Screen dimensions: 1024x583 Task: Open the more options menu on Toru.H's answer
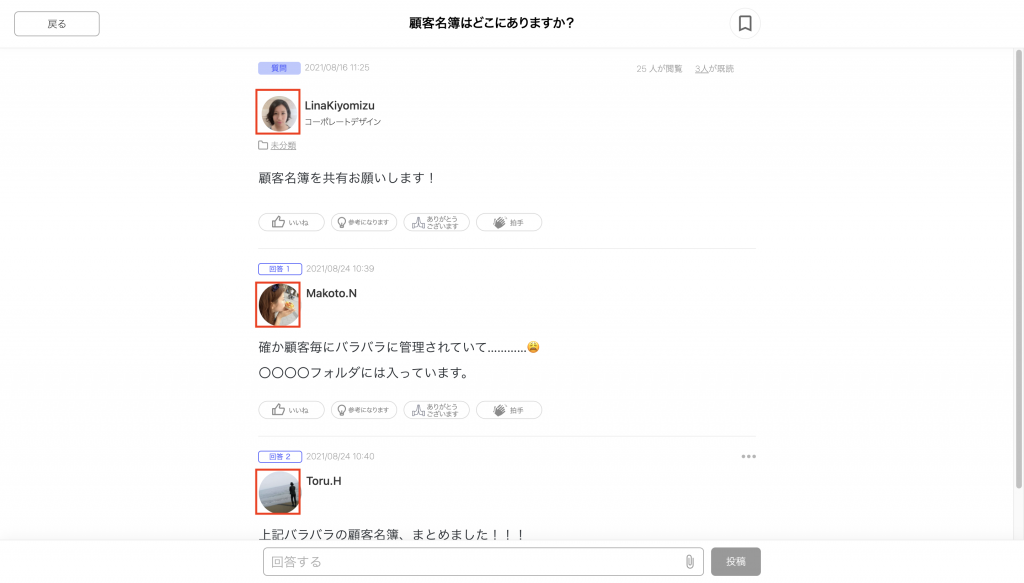pos(748,457)
